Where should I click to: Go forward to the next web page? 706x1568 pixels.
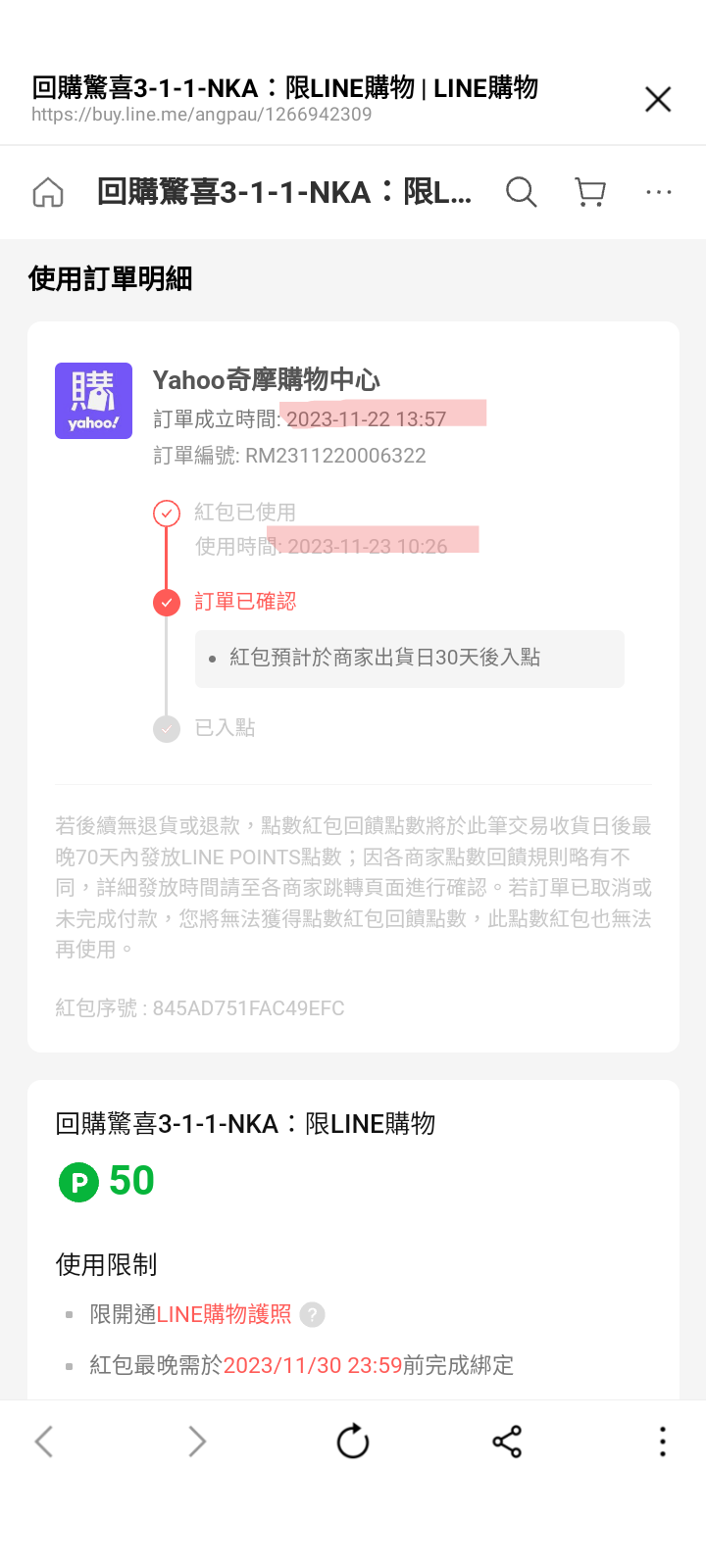(x=197, y=1442)
